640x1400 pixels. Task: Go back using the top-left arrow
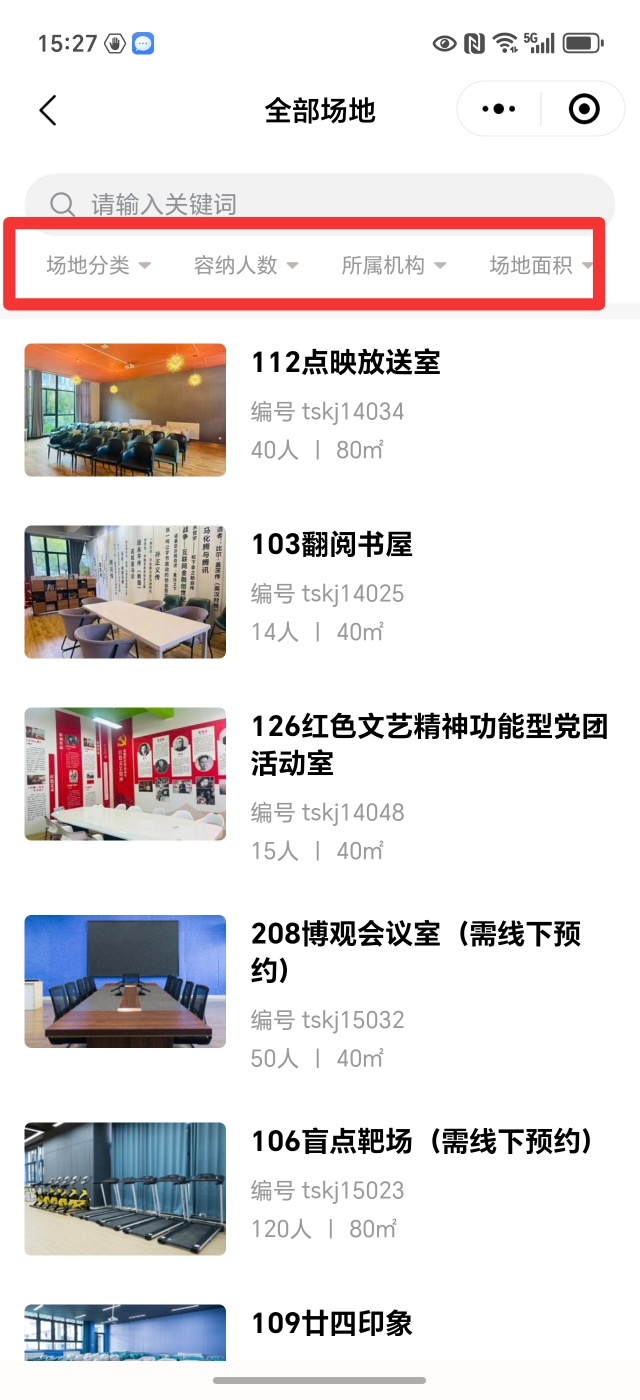(x=48, y=109)
